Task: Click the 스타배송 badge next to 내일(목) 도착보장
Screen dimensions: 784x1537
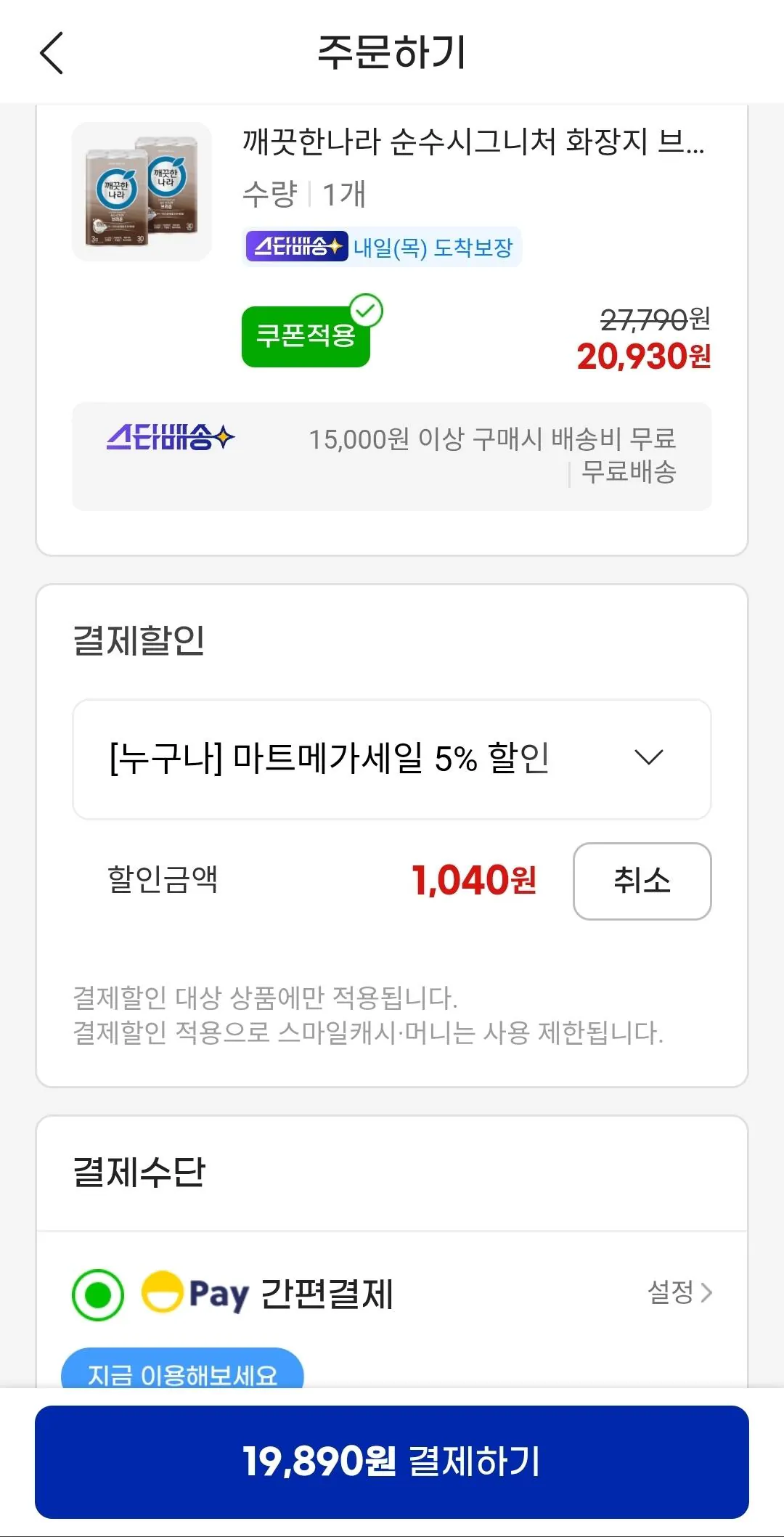Action: pyautogui.click(x=295, y=246)
